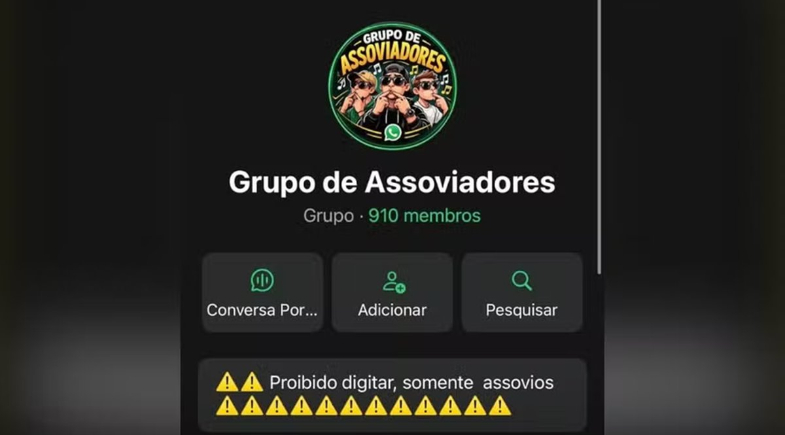This screenshot has height=435, width=785.
Task: Search the group with Pesquisar
Action: point(521,292)
